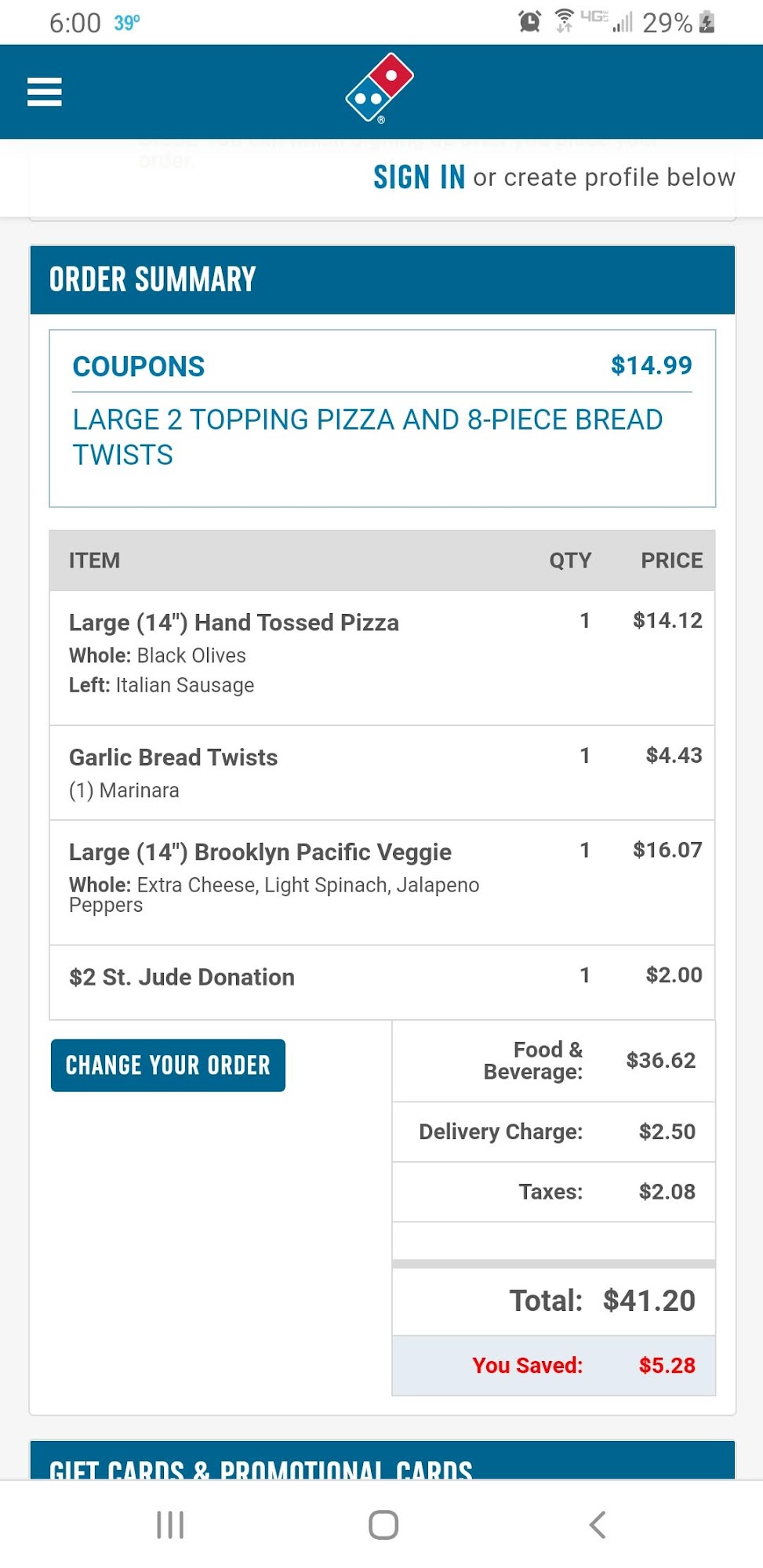Tap the ORDER SUMMARY header
The width and height of the screenshot is (763, 1568).
151,278
